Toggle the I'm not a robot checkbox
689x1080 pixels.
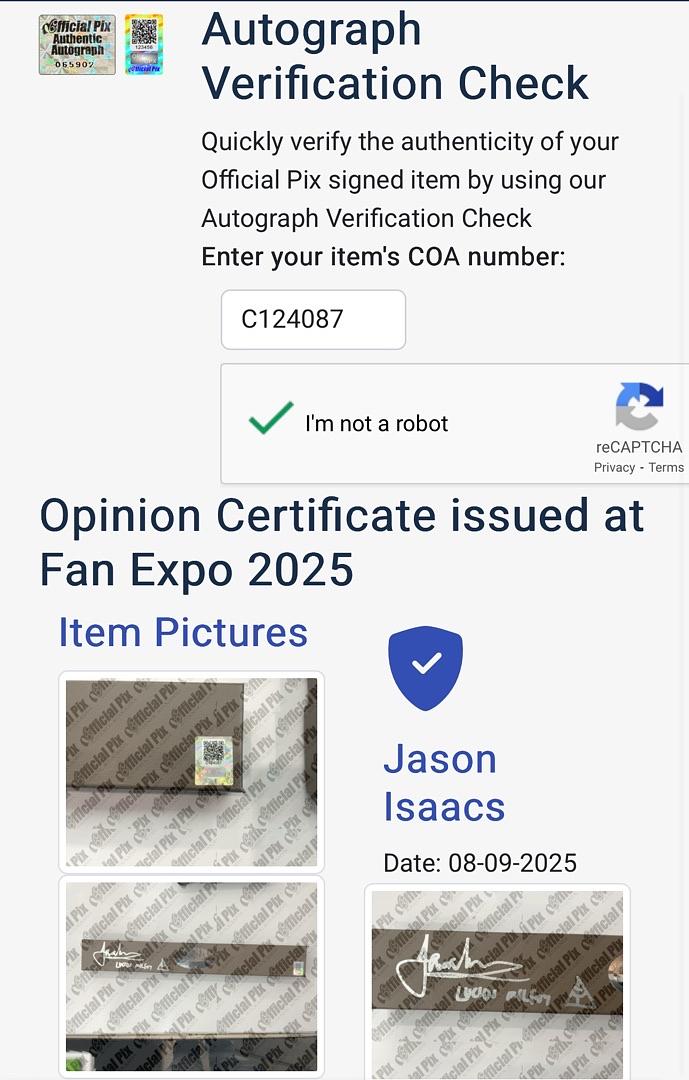[x=271, y=420]
